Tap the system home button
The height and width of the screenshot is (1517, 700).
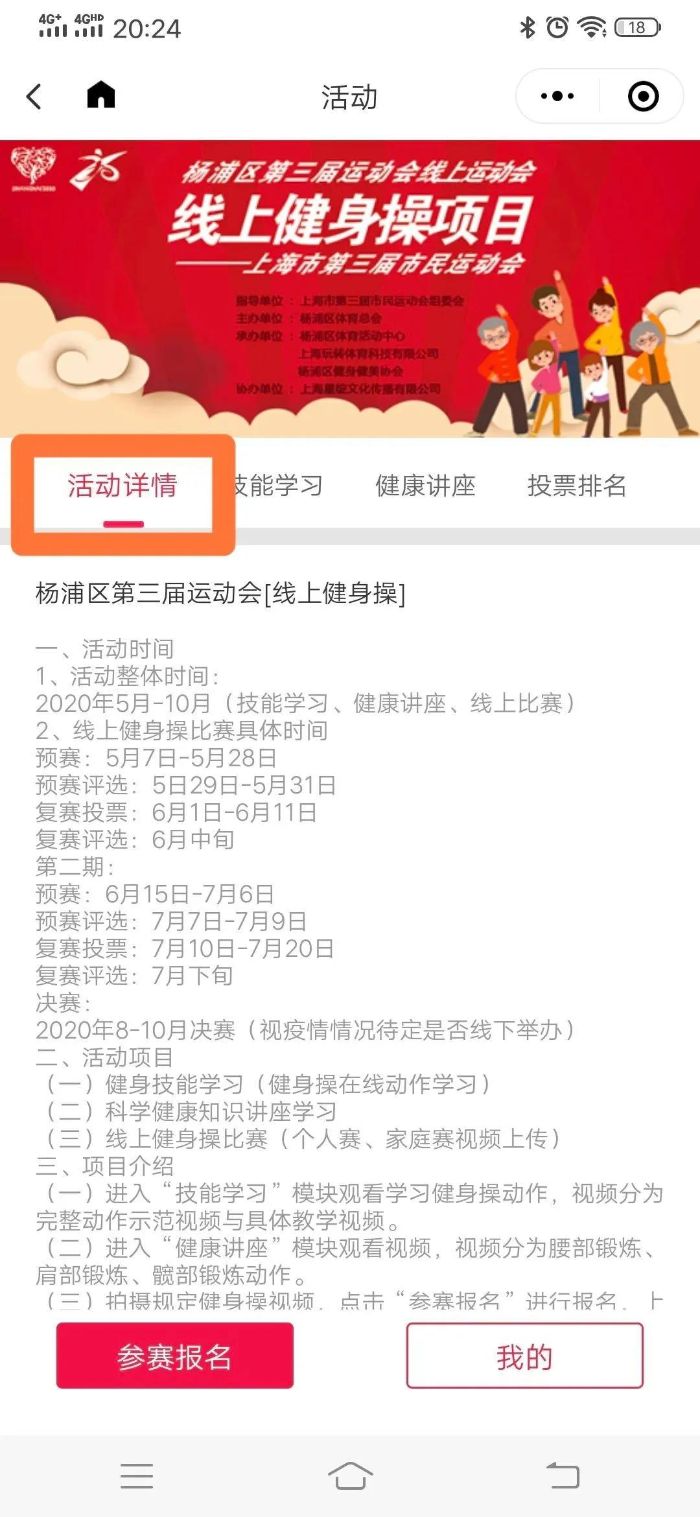[350, 1475]
